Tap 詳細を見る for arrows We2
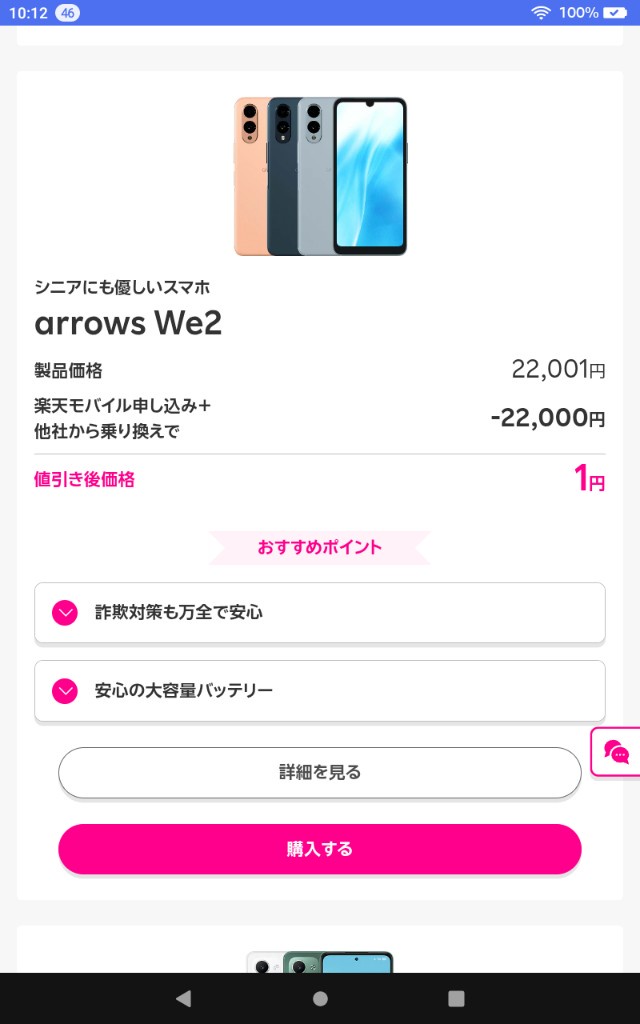 (319, 772)
